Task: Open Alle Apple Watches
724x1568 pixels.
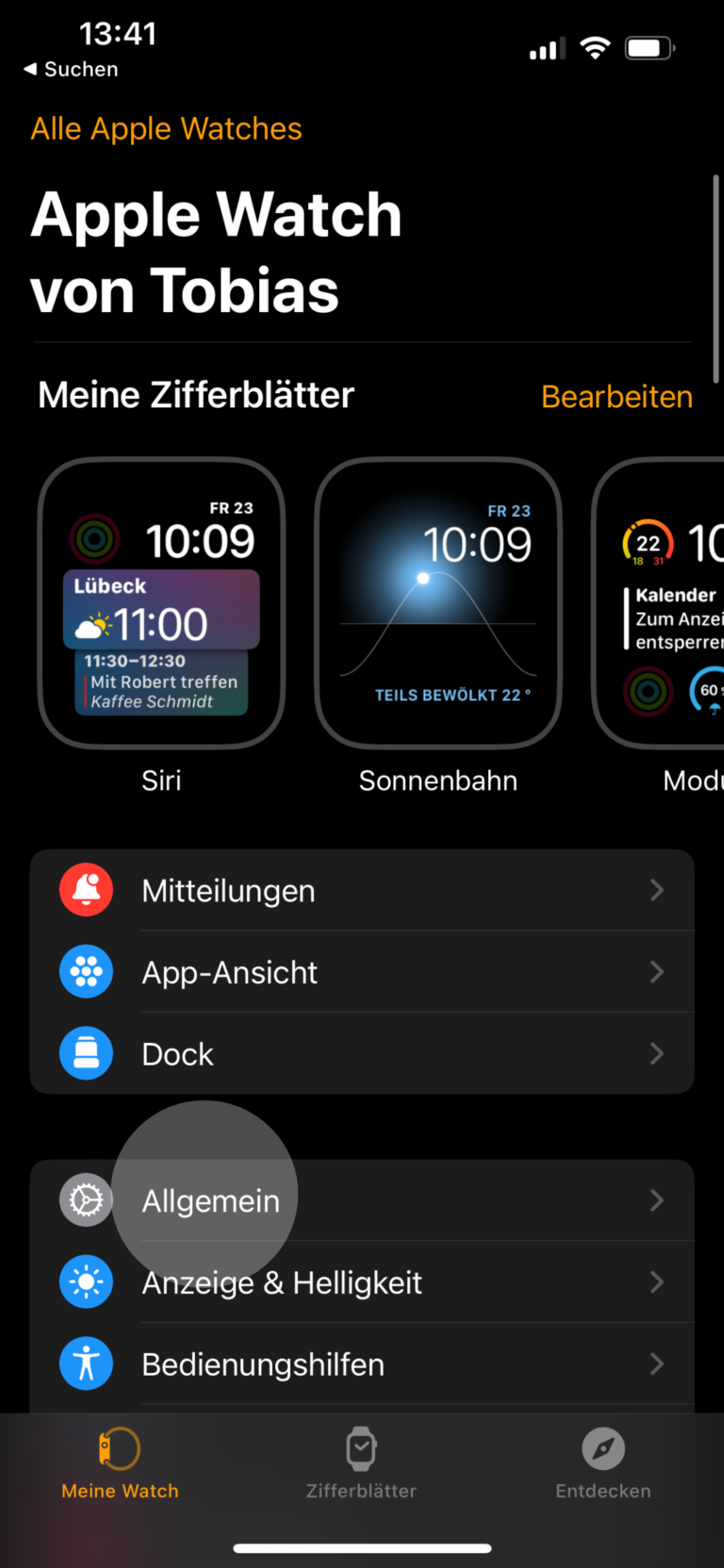Action: 166,128
